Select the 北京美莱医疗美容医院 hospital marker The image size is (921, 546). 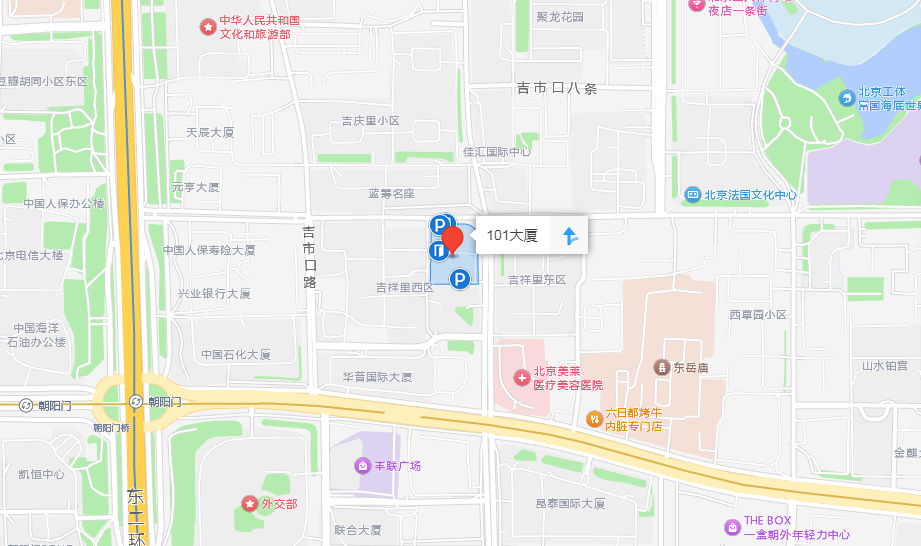click(520, 378)
